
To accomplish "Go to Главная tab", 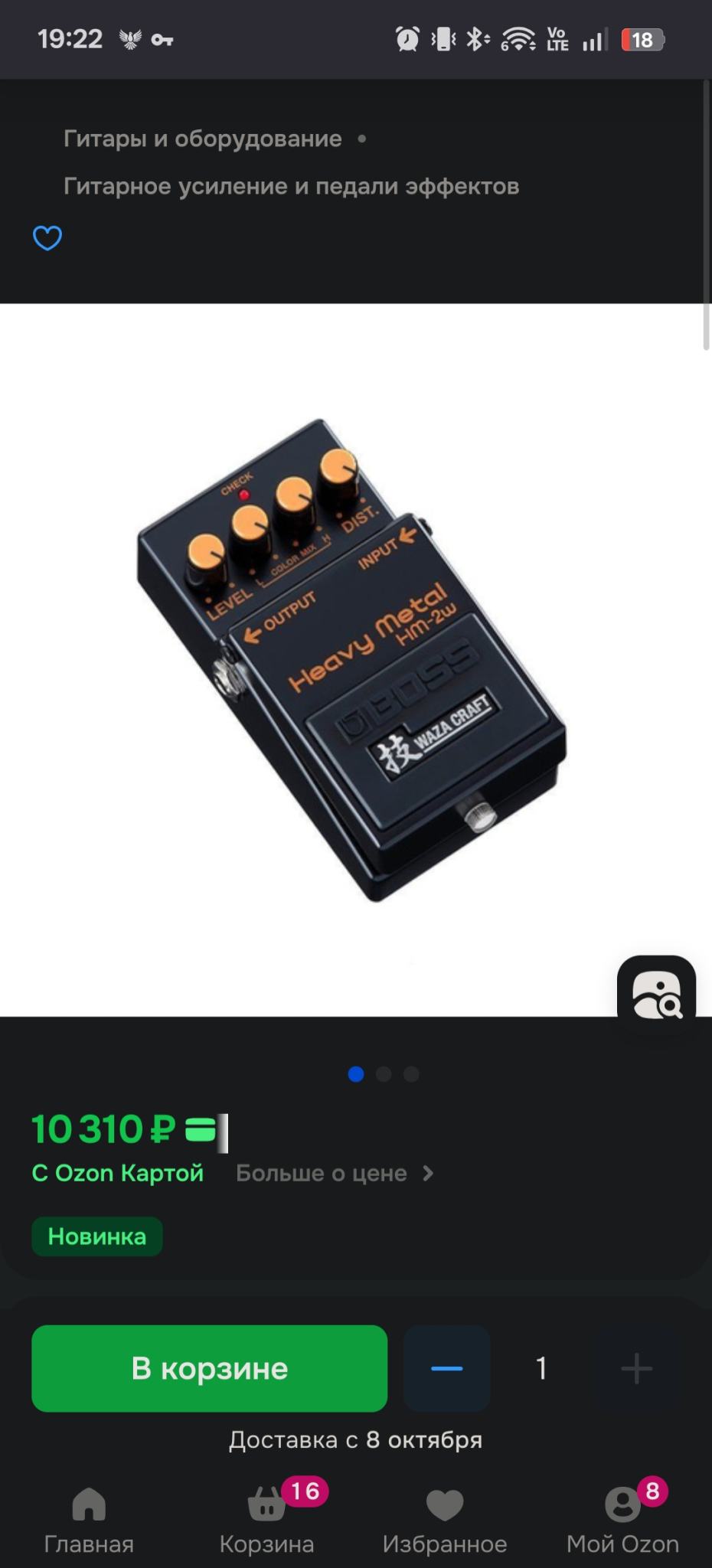I will click(x=89, y=1520).
